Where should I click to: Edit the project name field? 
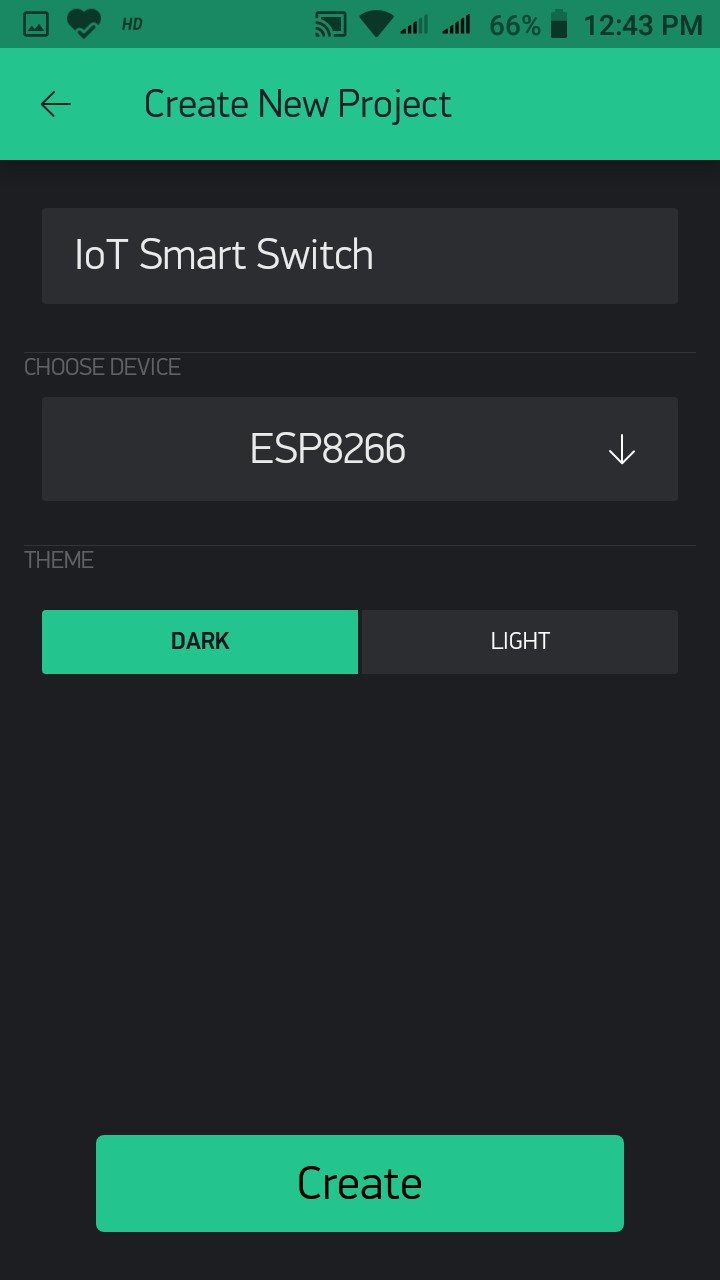(x=359, y=256)
